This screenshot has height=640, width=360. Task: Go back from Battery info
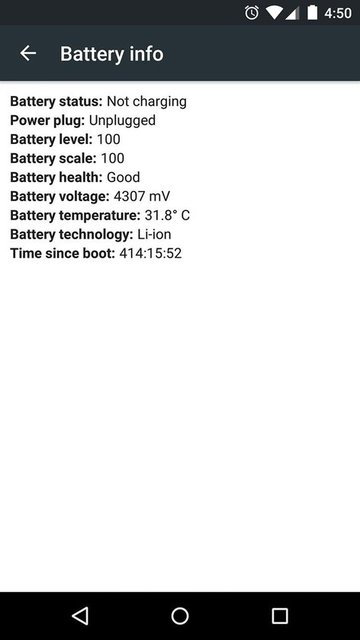point(28,53)
